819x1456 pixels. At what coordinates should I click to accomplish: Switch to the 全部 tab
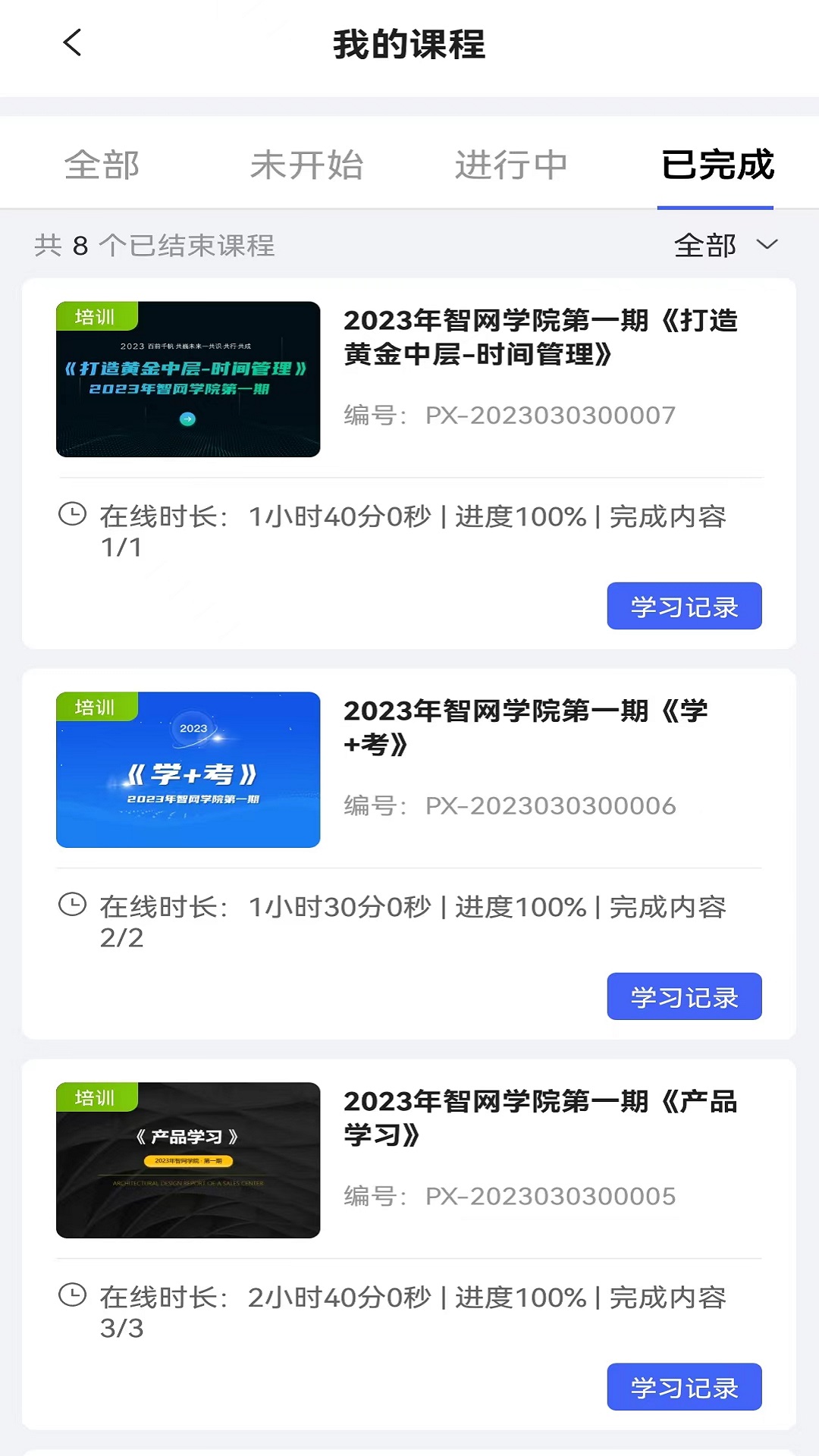pos(102,165)
